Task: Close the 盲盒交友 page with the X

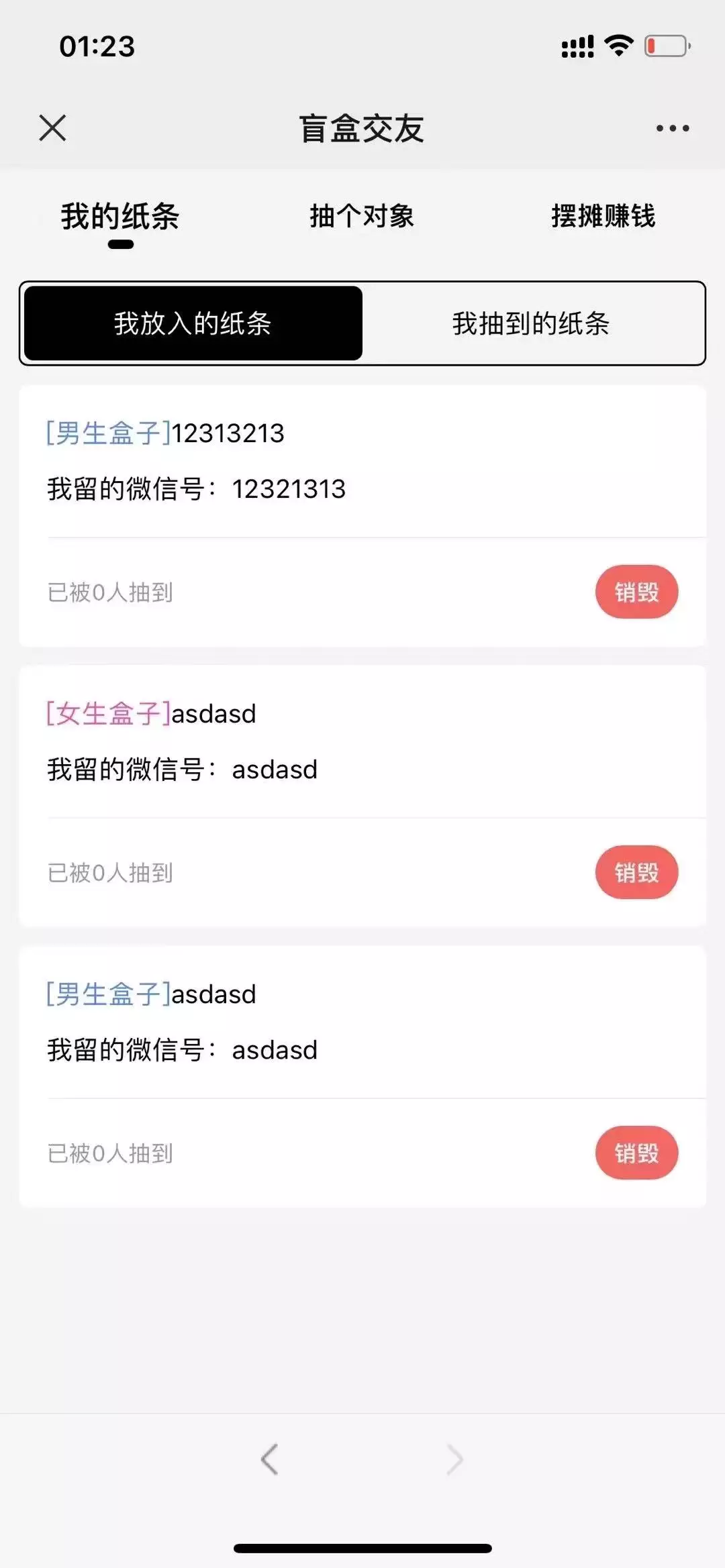Action: [x=52, y=127]
